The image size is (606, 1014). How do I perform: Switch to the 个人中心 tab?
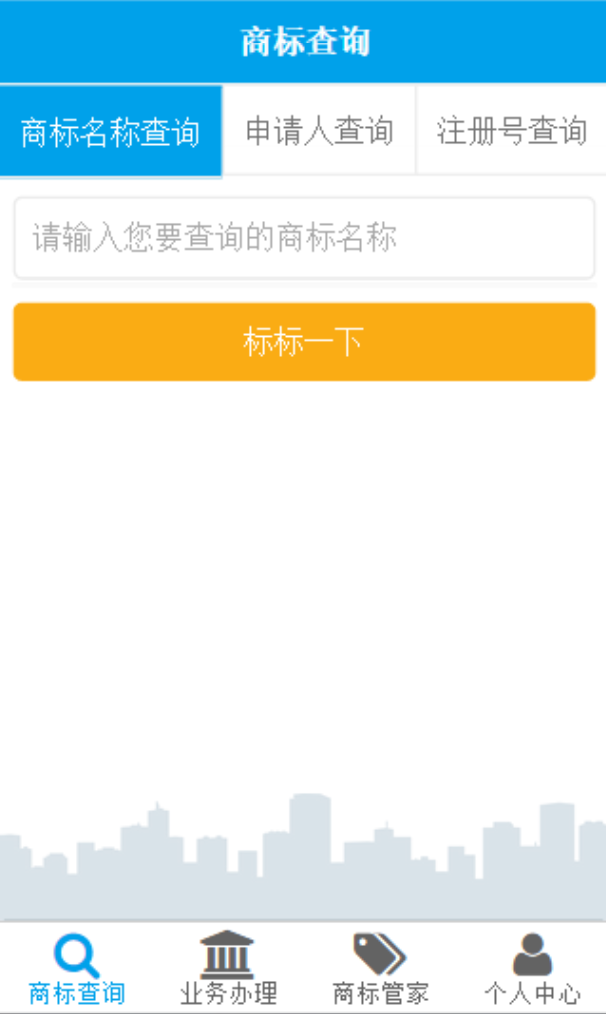(x=532, y=968)
